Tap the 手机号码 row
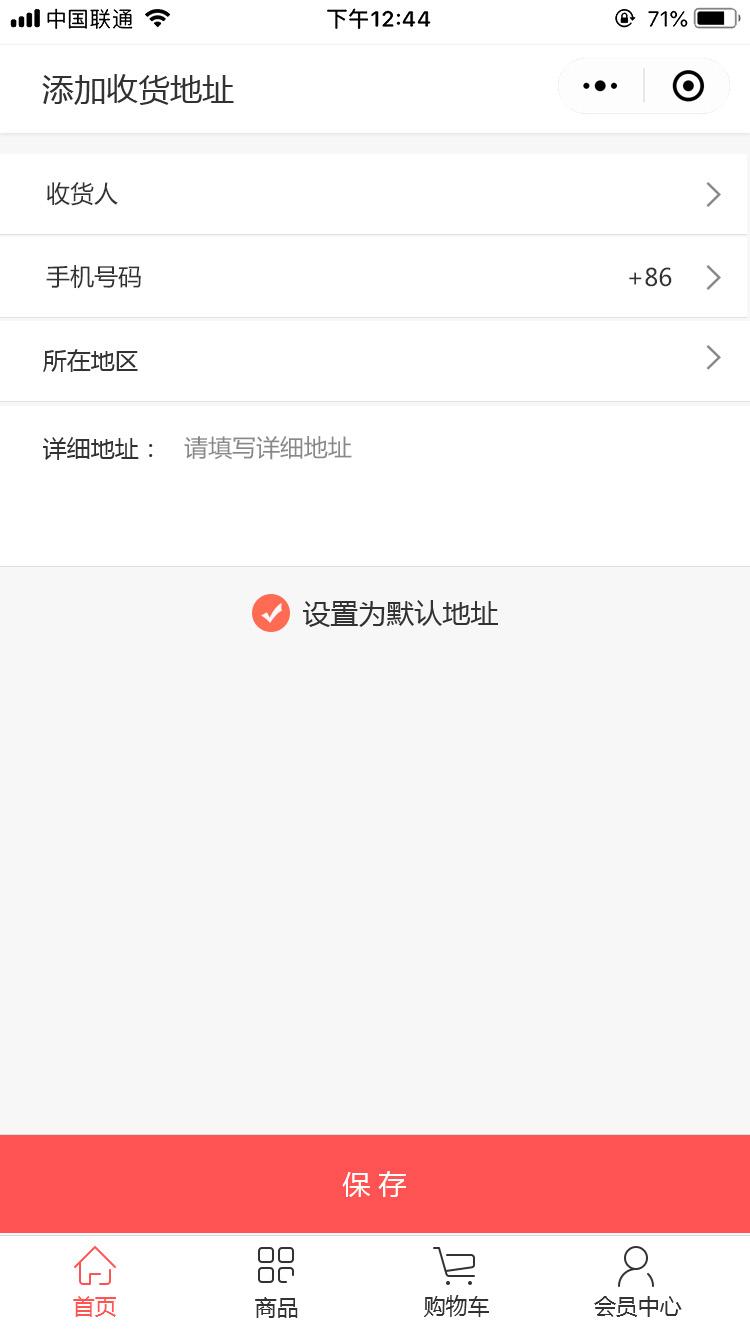 pos(375,277)
